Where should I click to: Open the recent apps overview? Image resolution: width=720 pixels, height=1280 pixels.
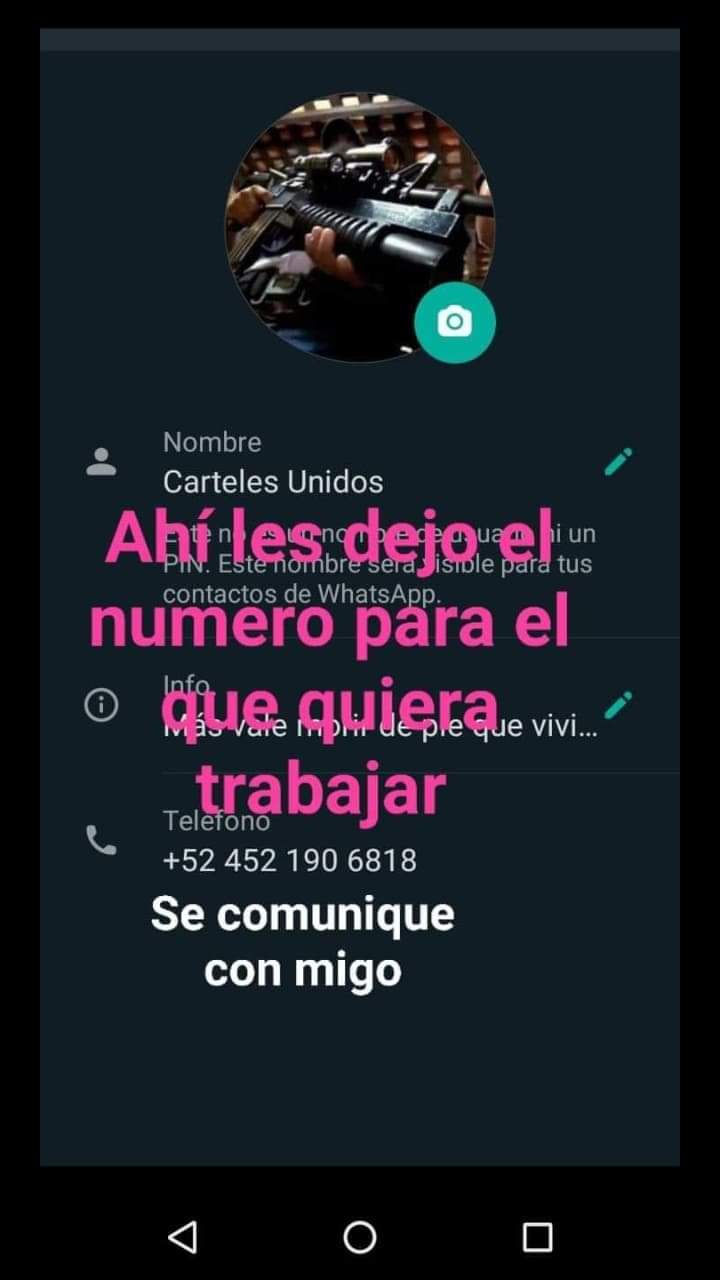click(x=538, y=1237)
